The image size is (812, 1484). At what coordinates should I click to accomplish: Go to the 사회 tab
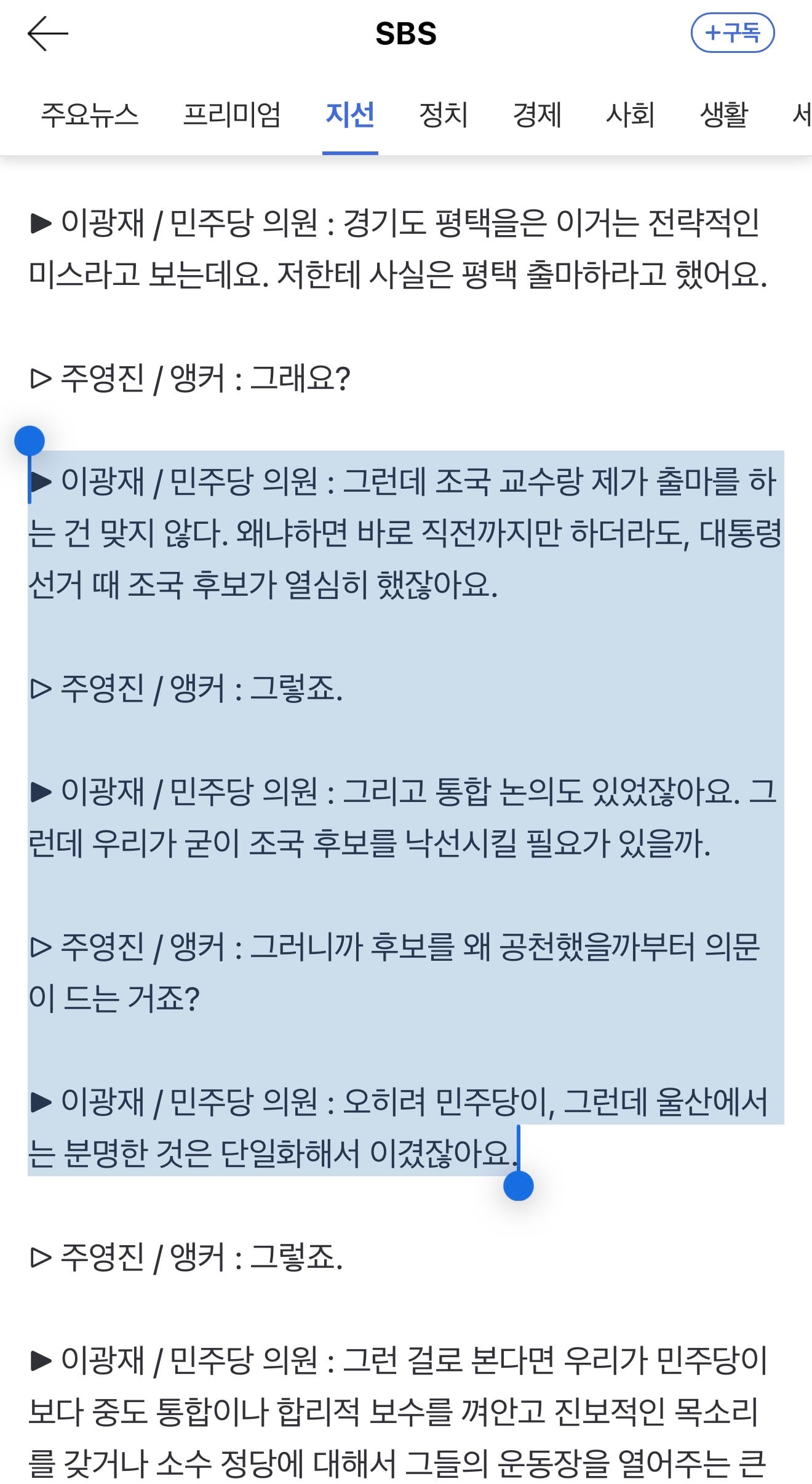tap(631, 114)
